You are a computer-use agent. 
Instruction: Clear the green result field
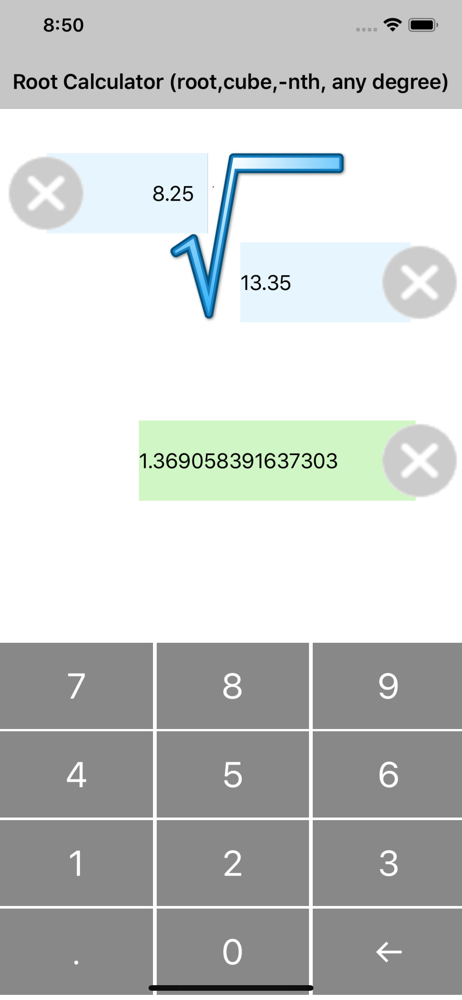[420, 460]
